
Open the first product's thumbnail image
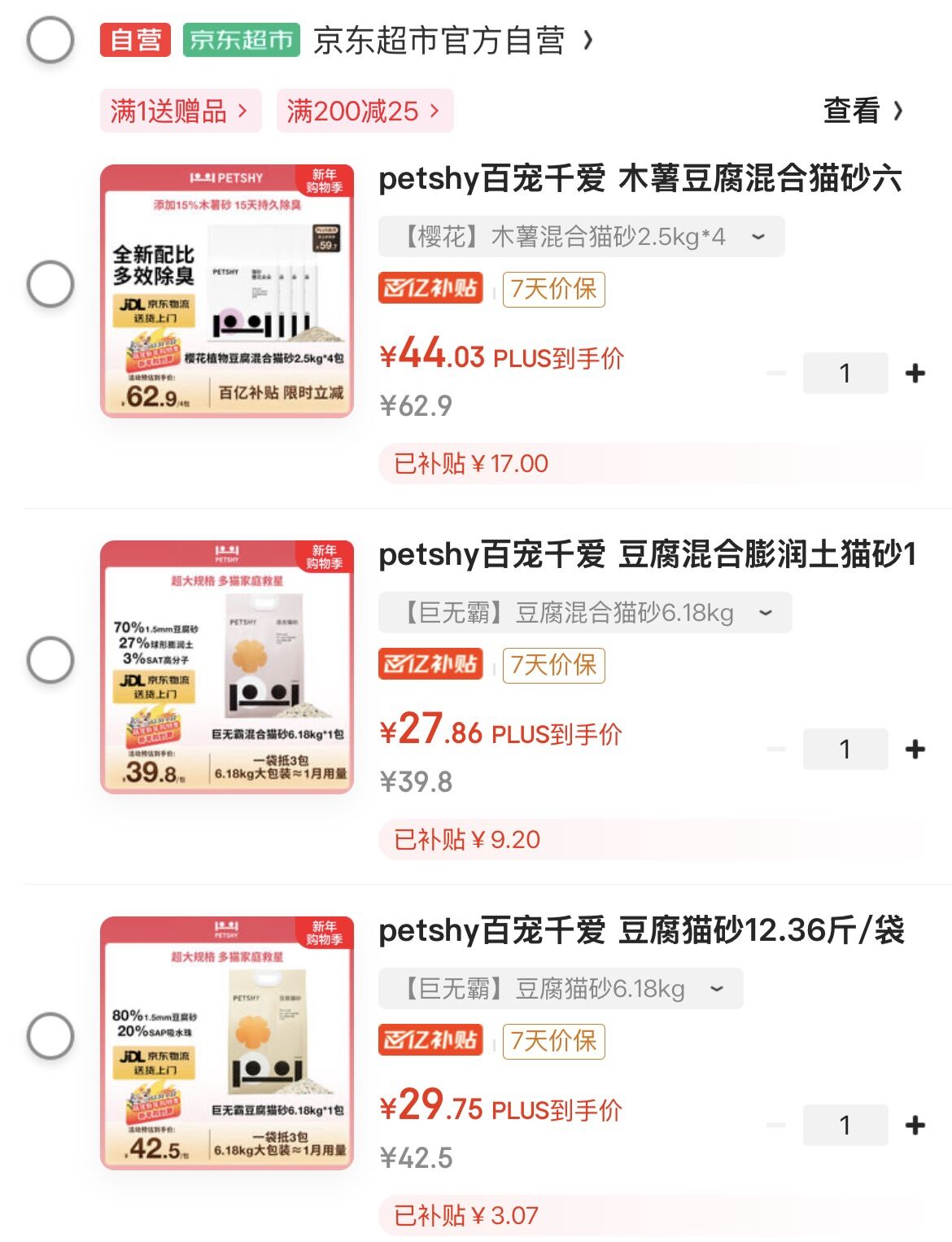tap(226, 291)
